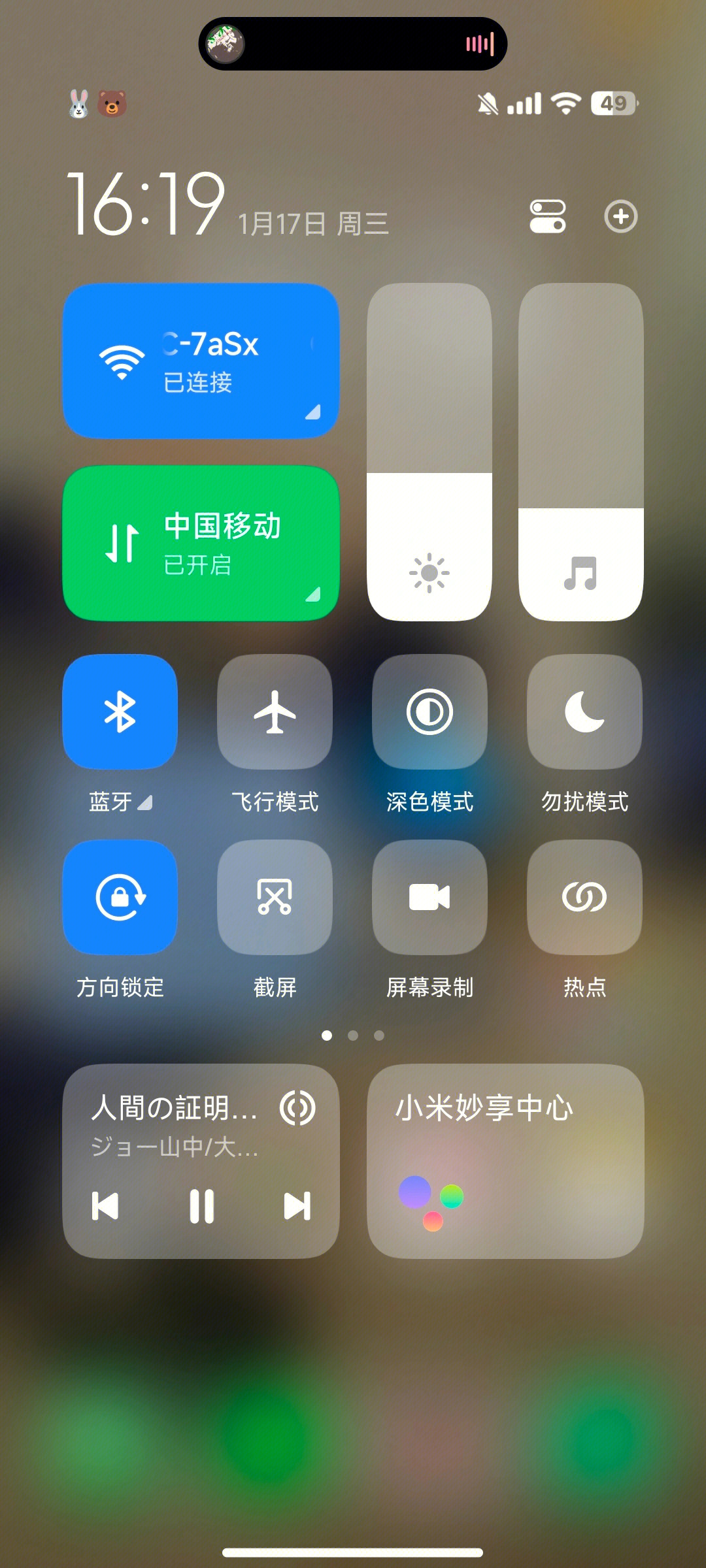Tap the add controls plus icon
This screenshot has width=706, height=1568.
(x=620, y=217)
